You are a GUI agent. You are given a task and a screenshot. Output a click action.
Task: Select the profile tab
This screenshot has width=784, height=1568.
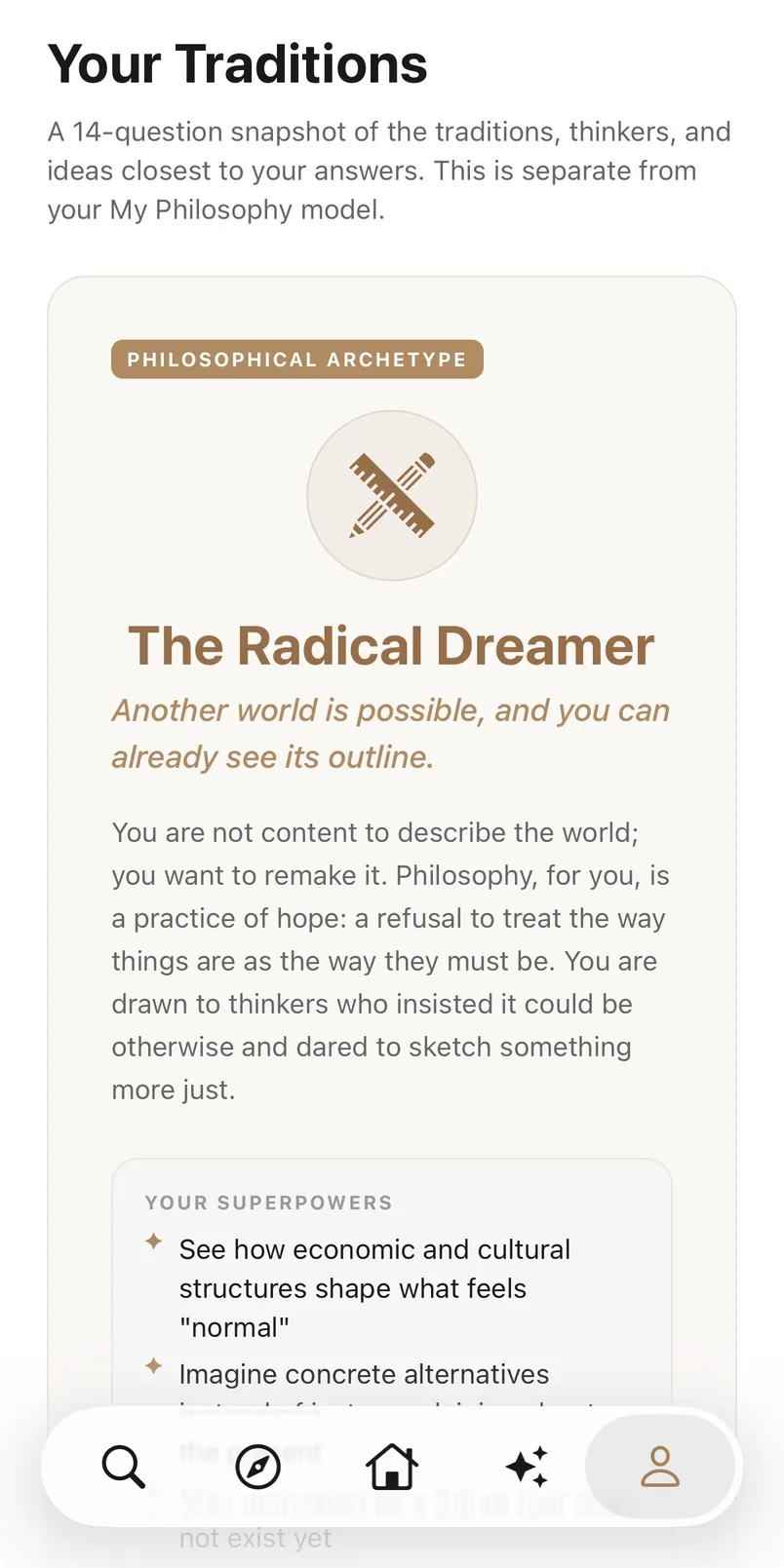[660, 1466]
